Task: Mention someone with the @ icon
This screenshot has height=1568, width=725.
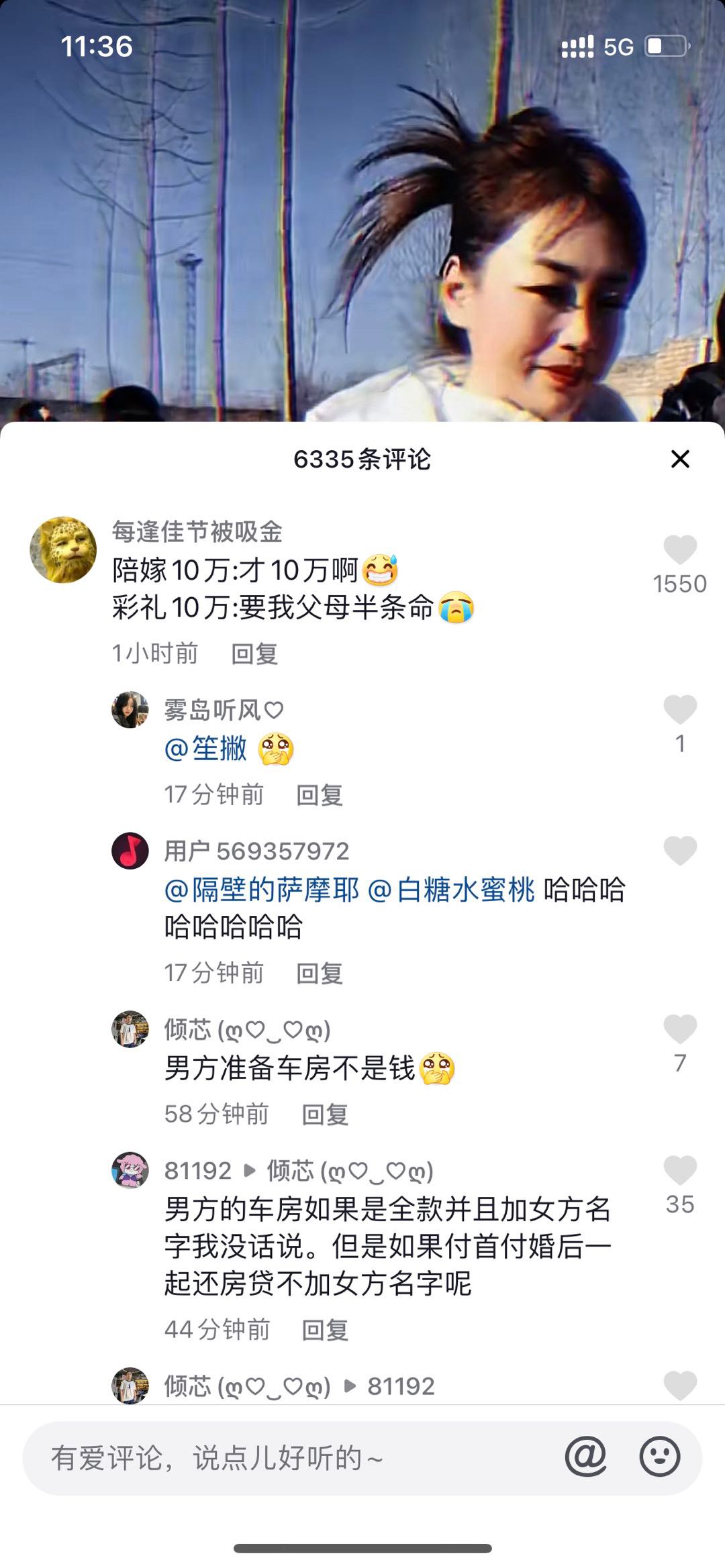Action: [x=585, y=1457]
